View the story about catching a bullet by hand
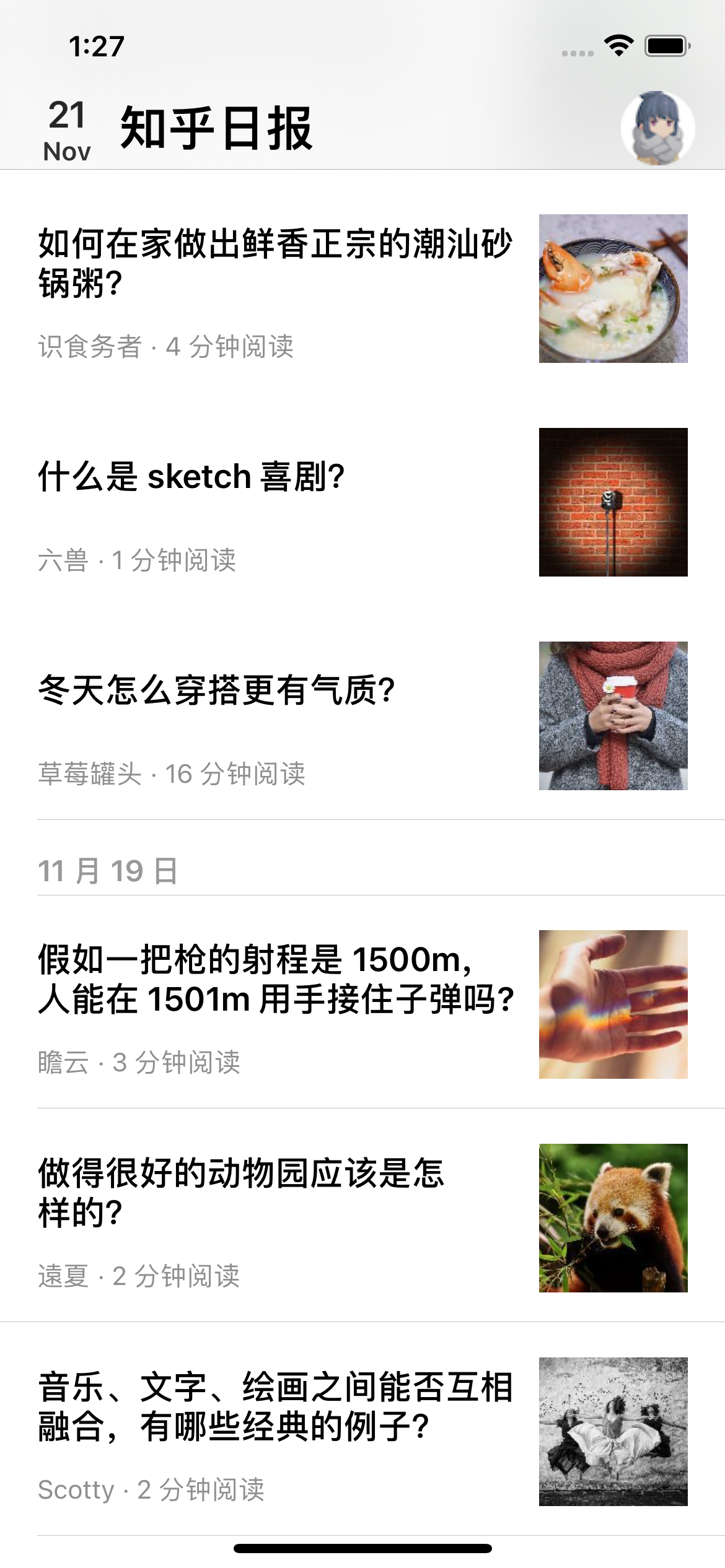Viewport: 725px width, 1568px height. [276, 978]
